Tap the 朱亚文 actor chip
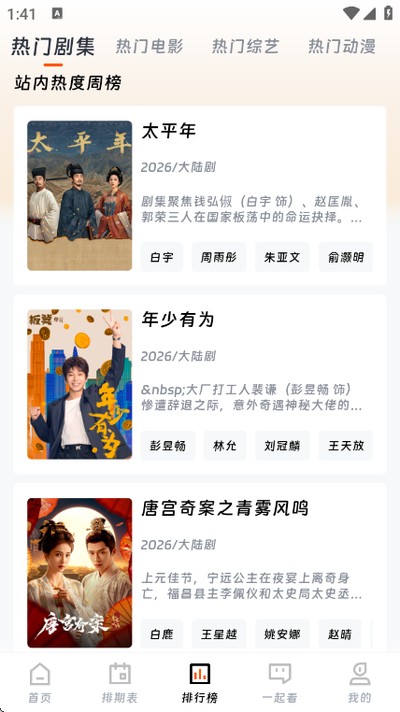This screenshot has height=712, width=400. point(282,257)
